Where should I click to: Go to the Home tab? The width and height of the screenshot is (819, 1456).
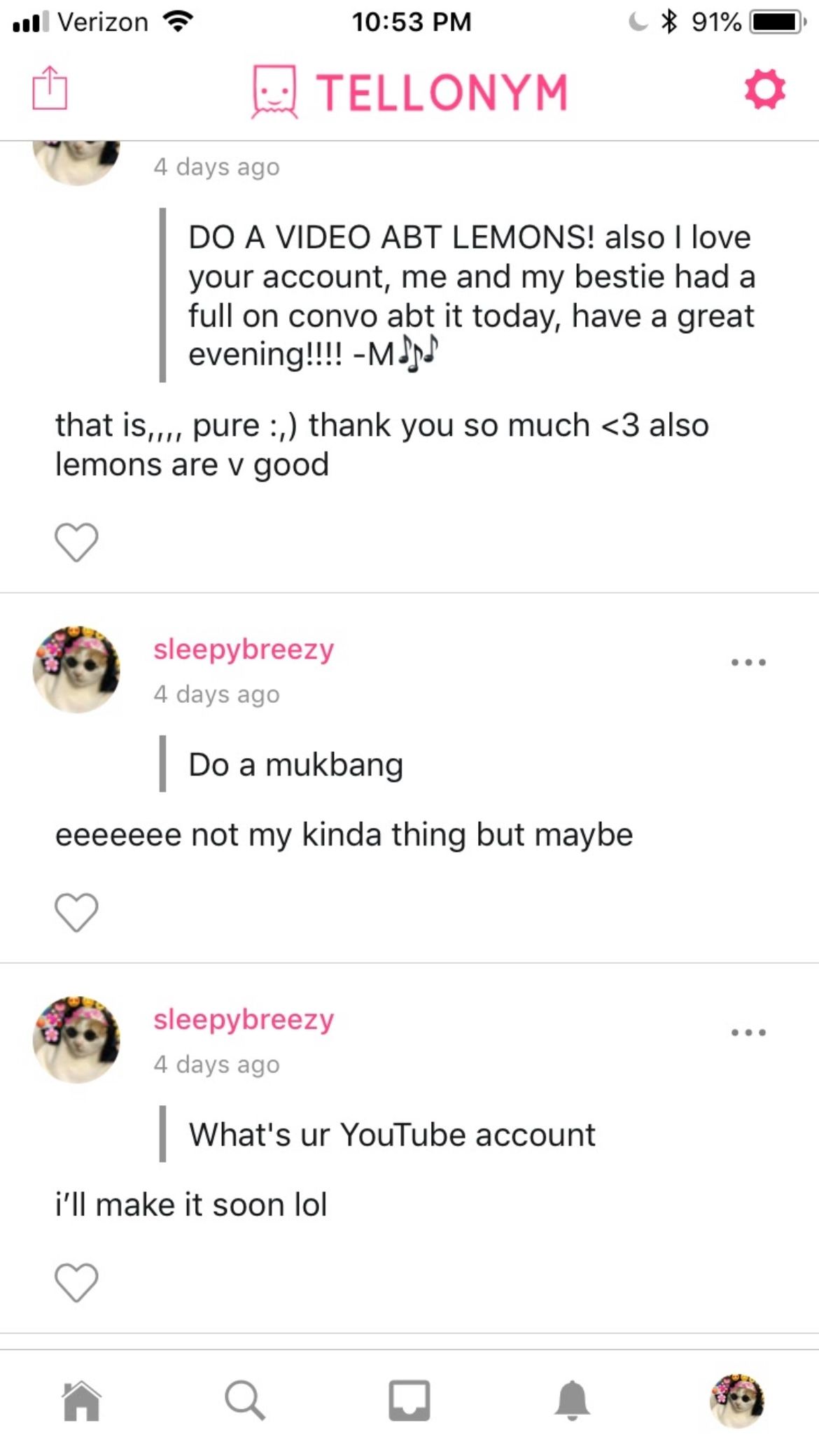point(82,1401)
